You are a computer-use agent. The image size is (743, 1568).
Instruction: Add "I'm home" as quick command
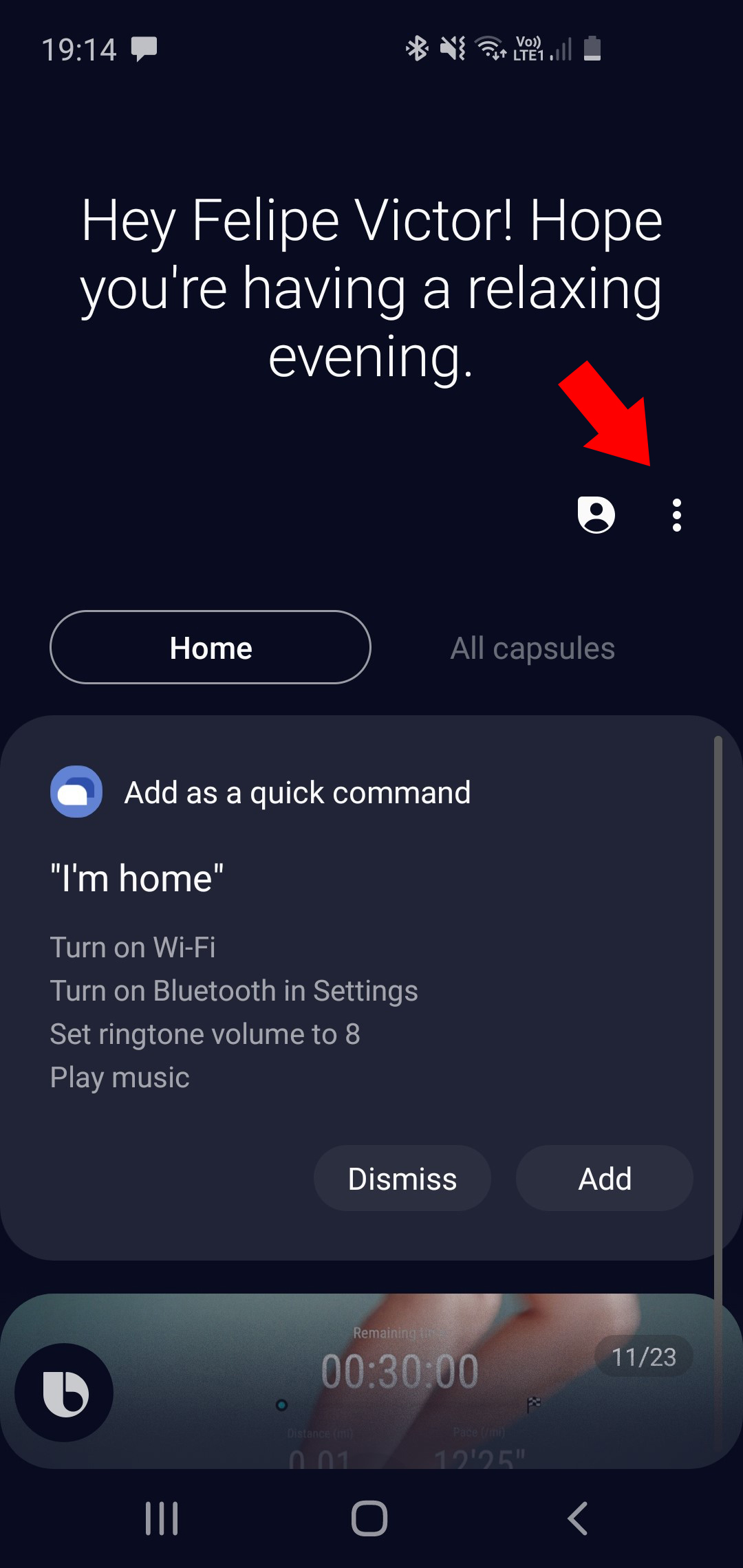[x=604, y=1179]
